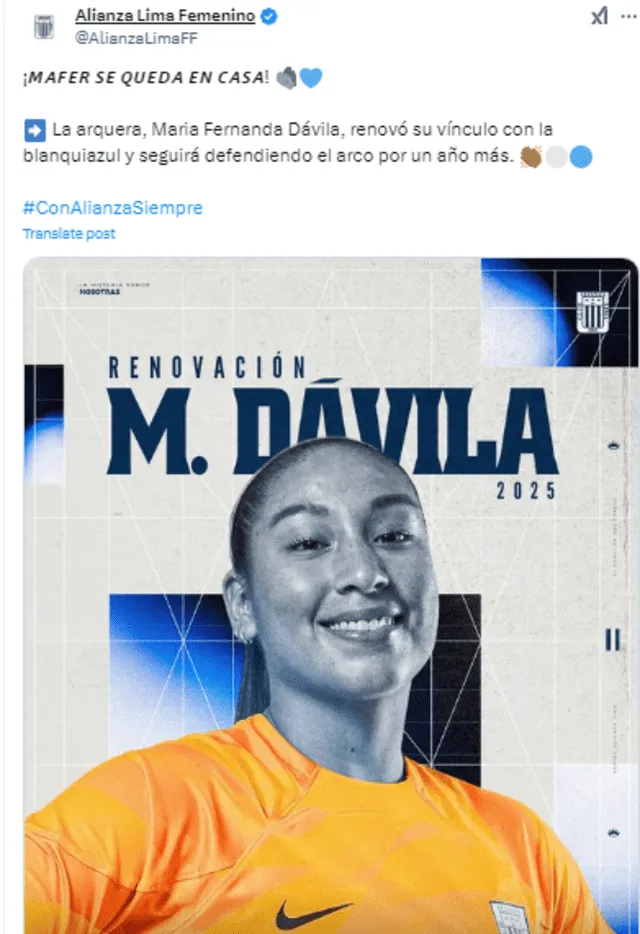Visit the Alianza Lima Femenino account name
The image size is (640, 934).
(164, 15)
